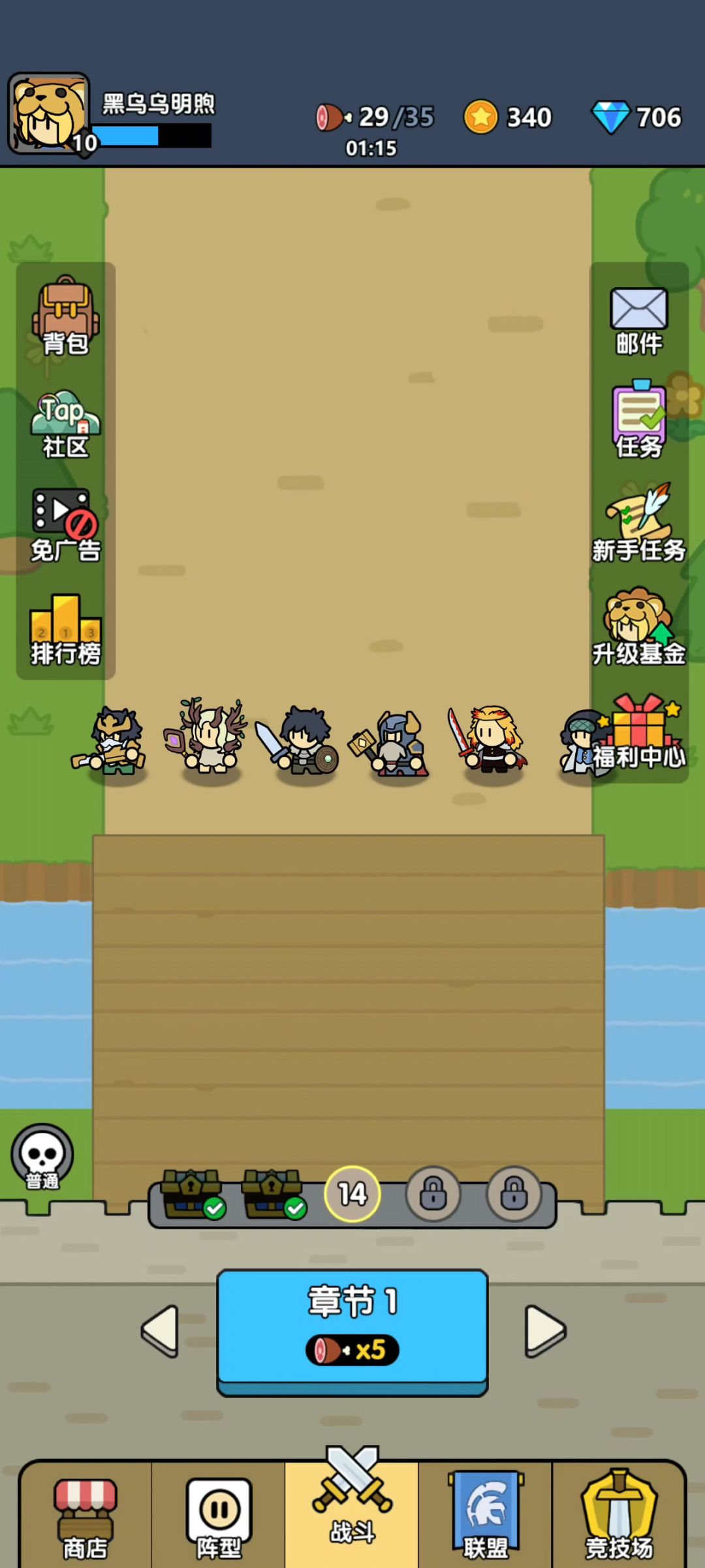Tap the 免广告 ad-free option
705x1568 pixels.
[x=65, y=525]
